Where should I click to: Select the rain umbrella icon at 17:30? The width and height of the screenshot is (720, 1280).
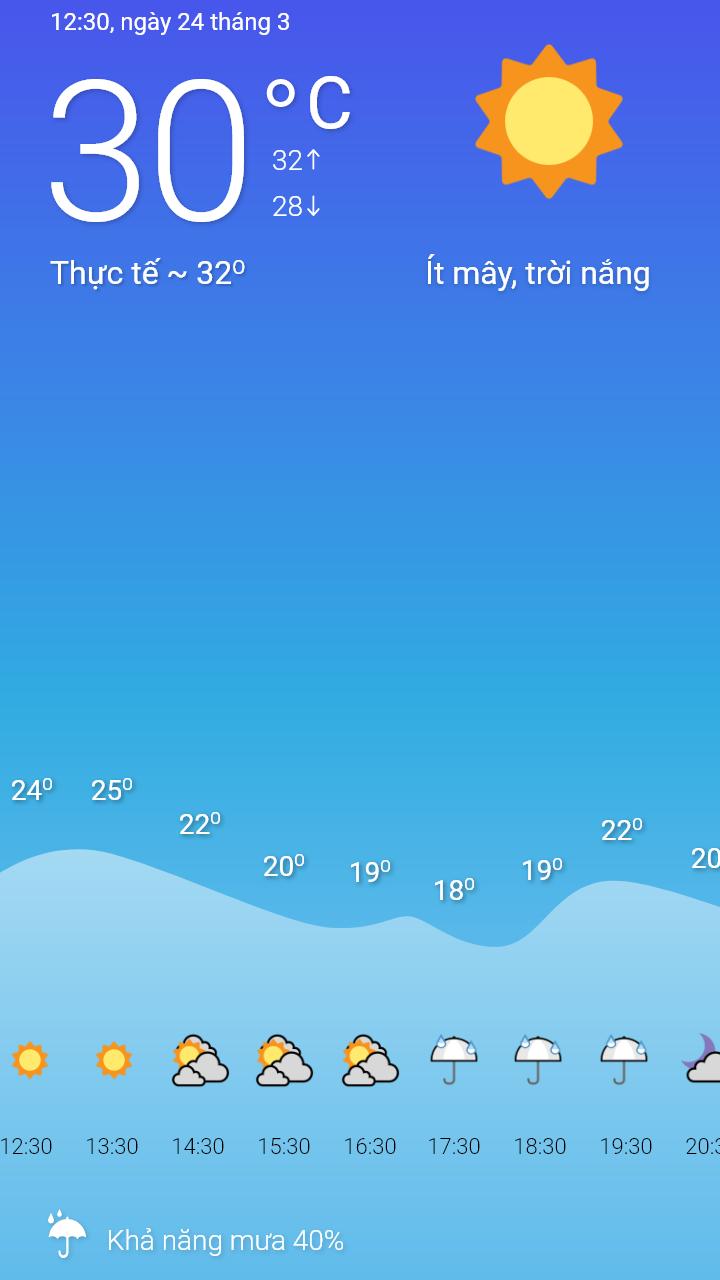click(x=455, y=1060)
